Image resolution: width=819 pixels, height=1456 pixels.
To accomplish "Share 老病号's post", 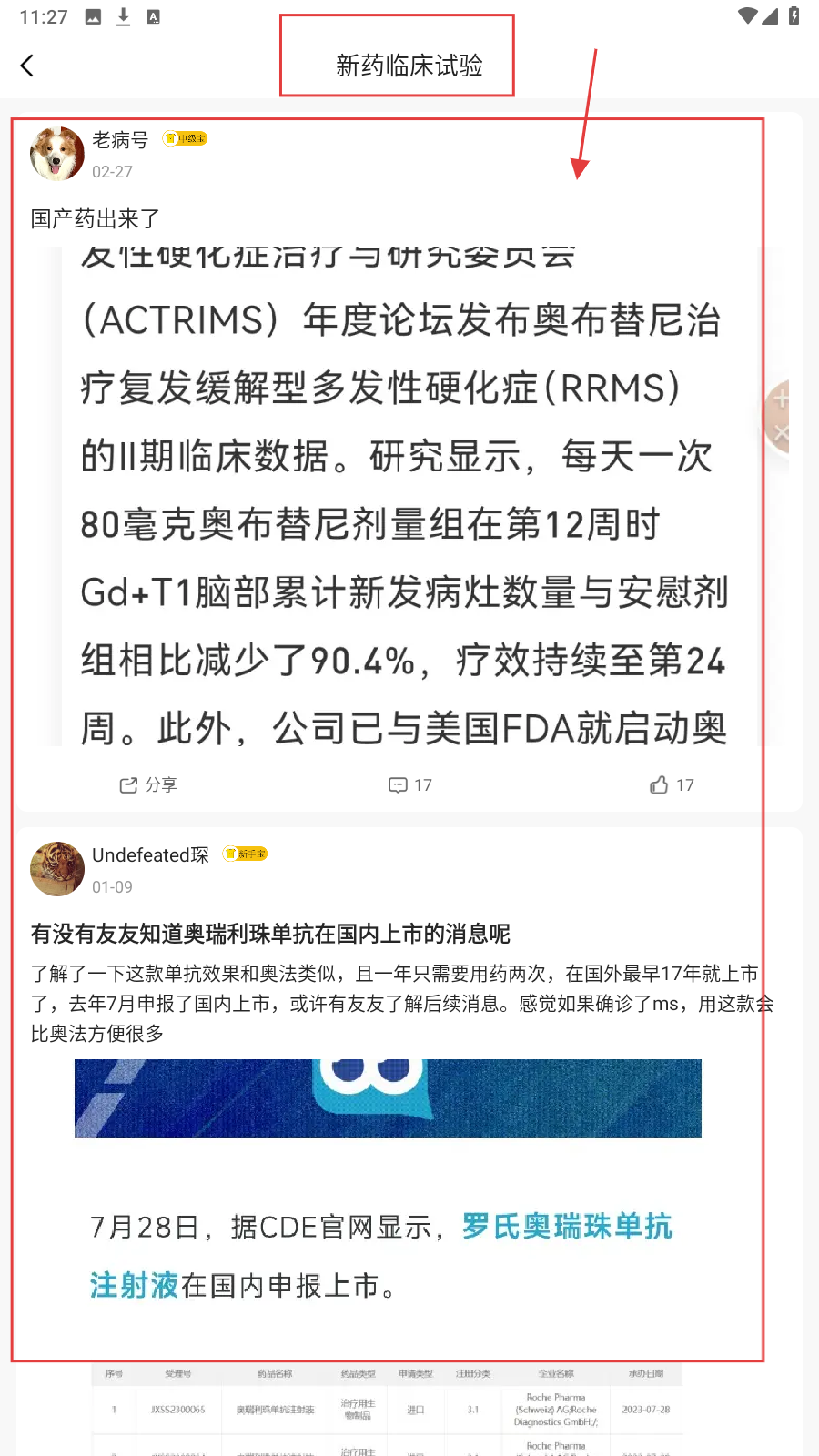I will [x=148, y=784].
